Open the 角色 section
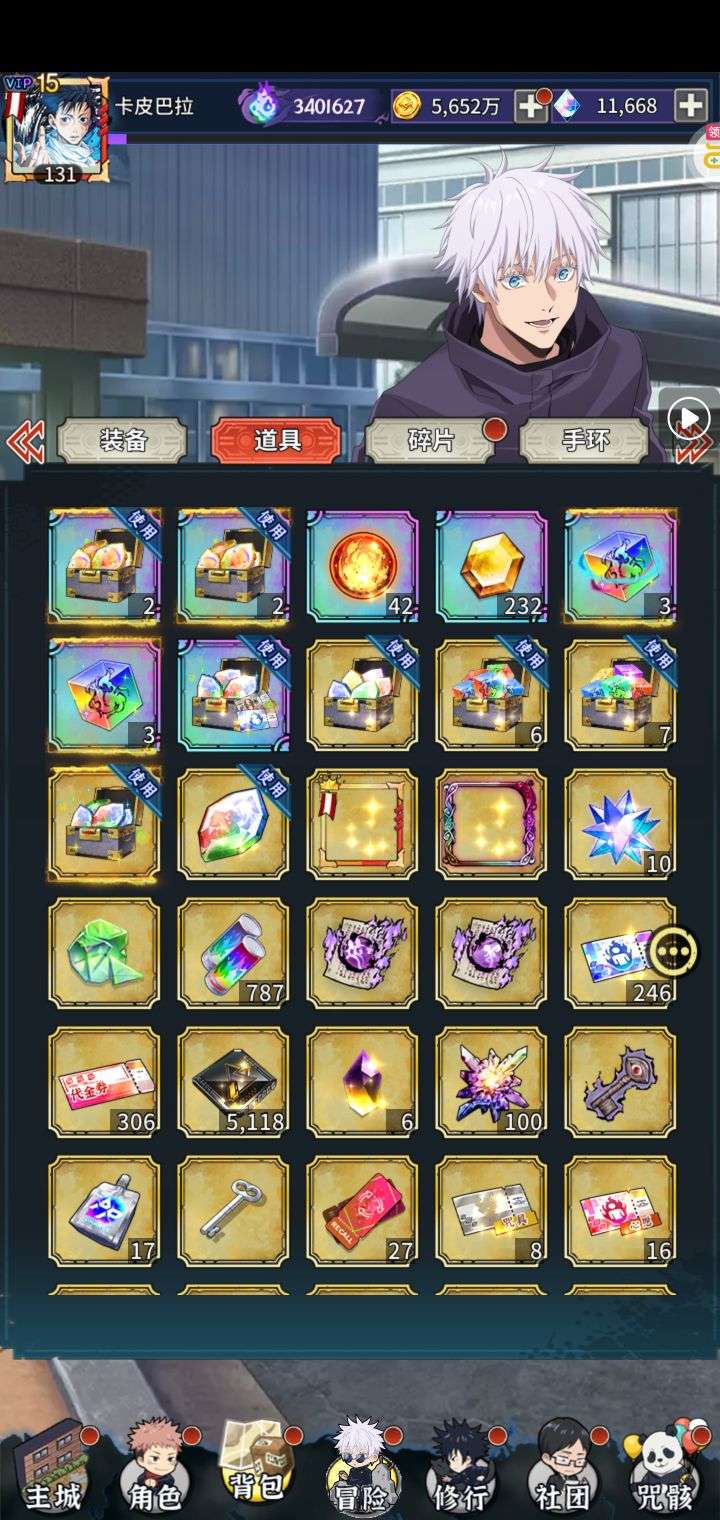 tap(156, 1470)
